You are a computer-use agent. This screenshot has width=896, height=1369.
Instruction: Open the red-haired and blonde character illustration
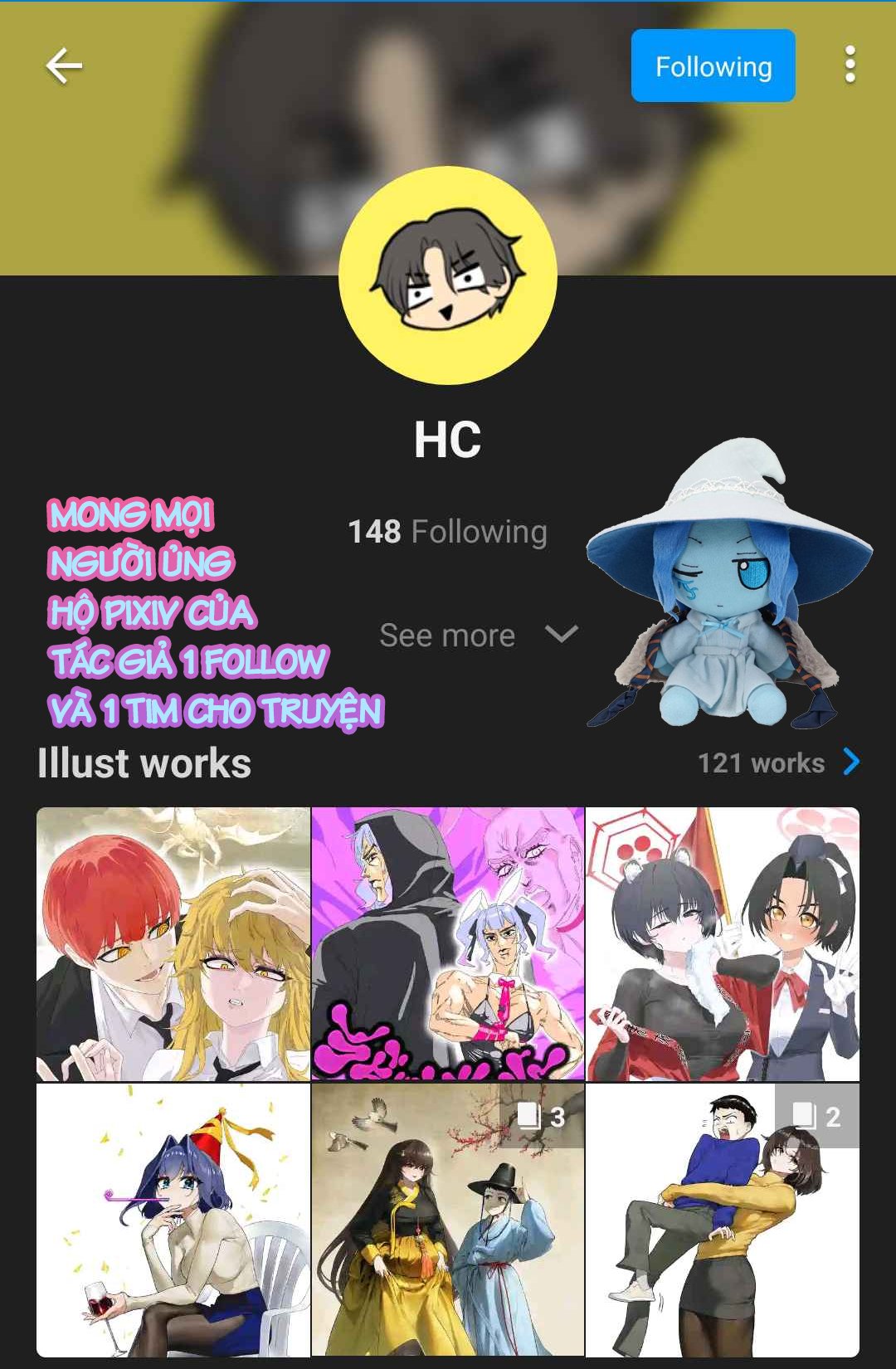click(173, 944)
